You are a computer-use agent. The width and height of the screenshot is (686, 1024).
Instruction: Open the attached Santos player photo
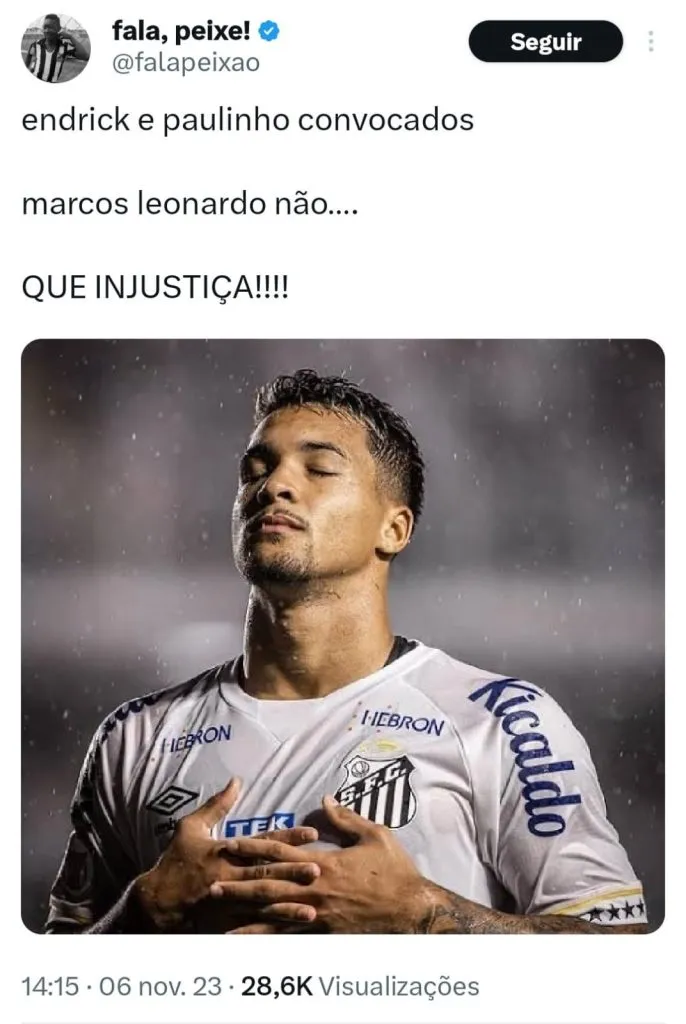(342, 636)
